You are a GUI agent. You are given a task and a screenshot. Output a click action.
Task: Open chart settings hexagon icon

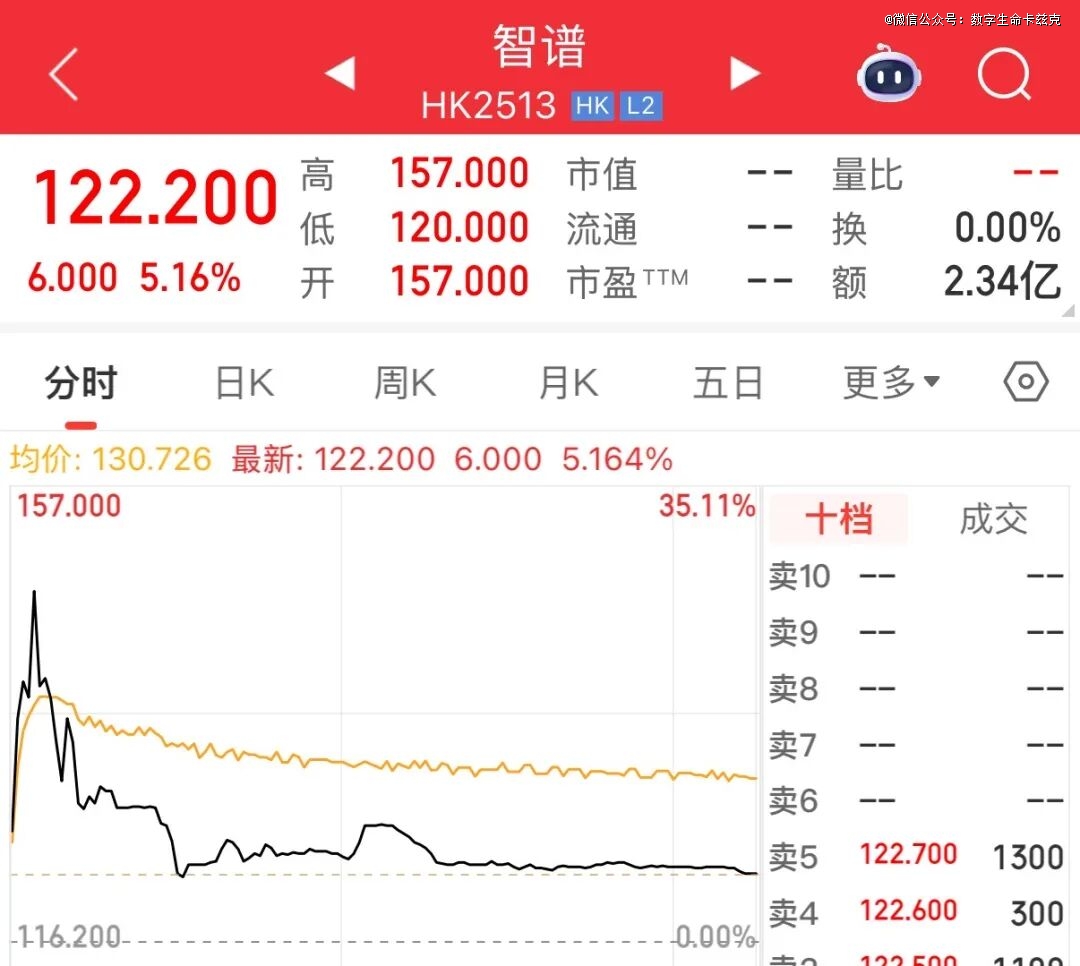click(x=1025, y=382)
